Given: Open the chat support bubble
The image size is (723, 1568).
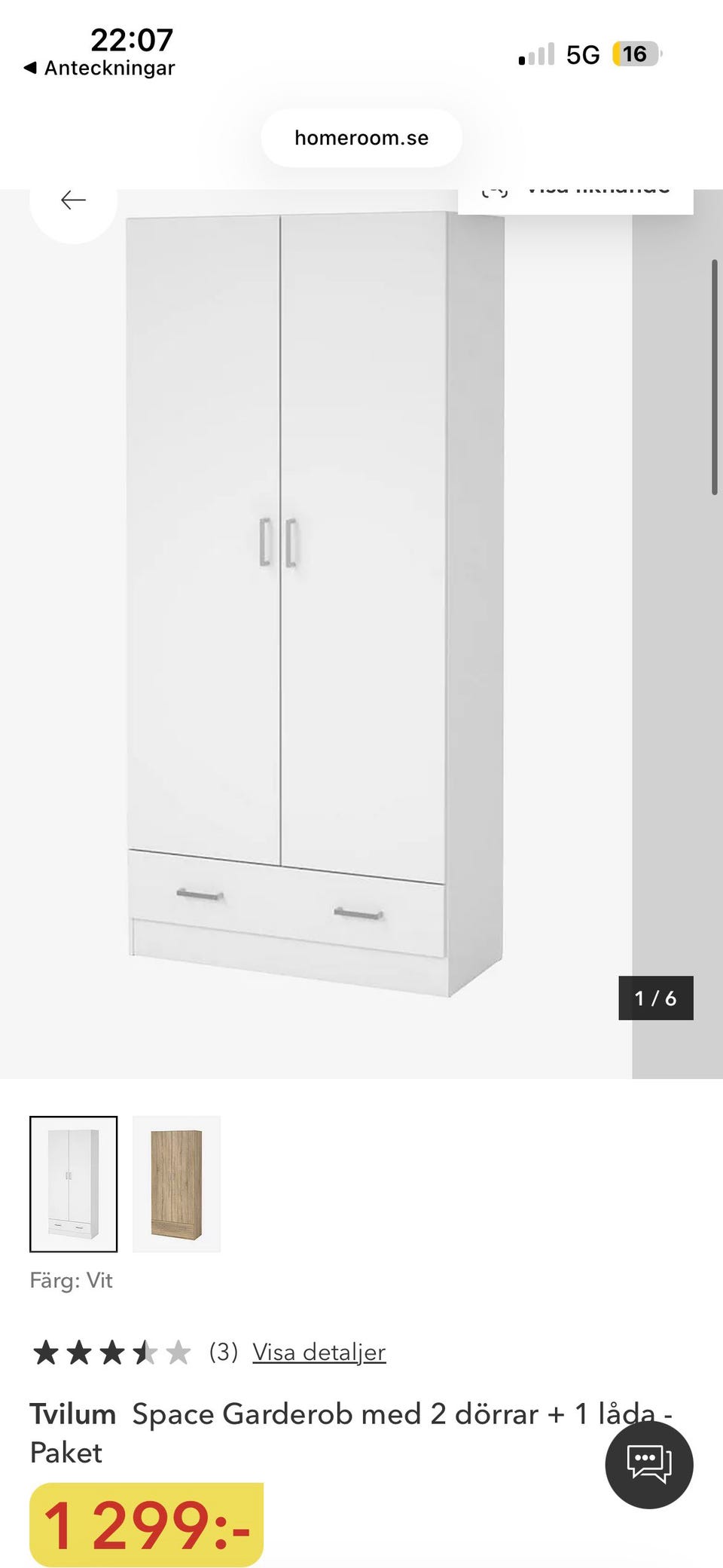Looking at the screenshot, I should 648,1464.
